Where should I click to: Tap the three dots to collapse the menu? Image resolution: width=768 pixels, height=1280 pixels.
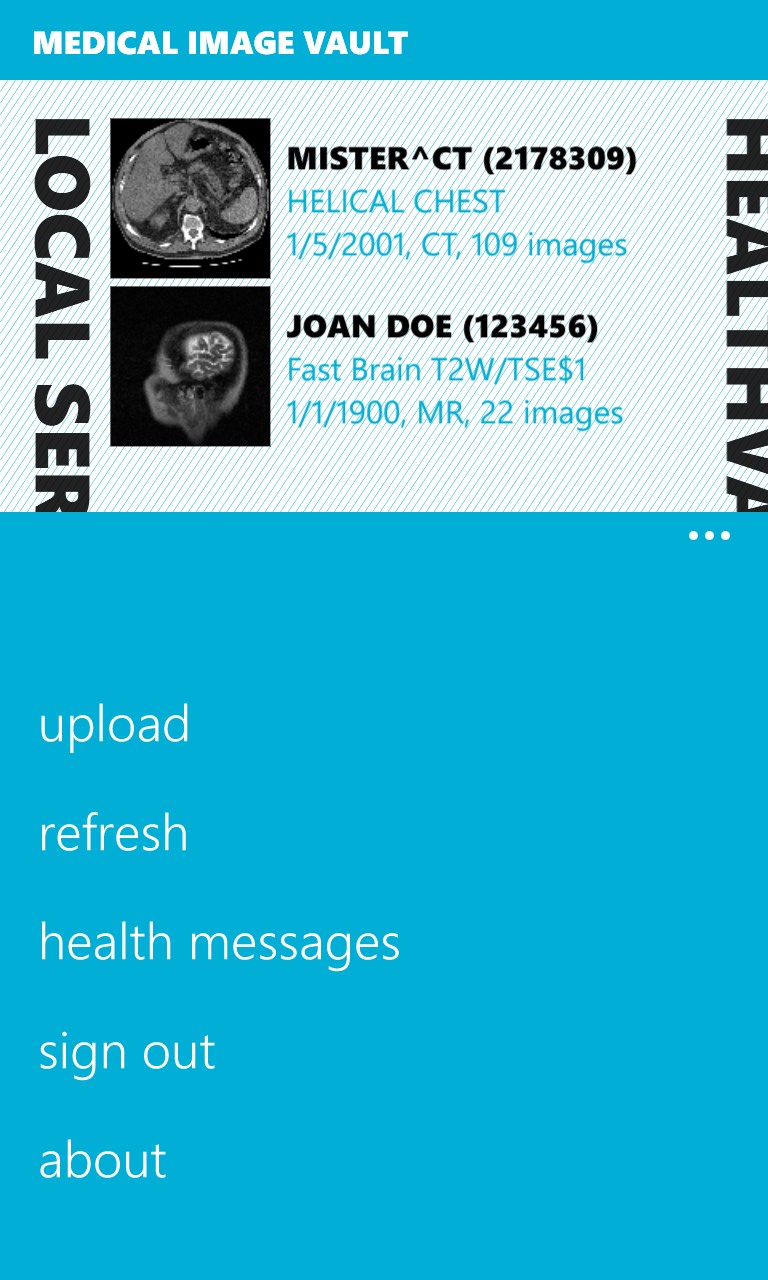click(x=708, y=536)
